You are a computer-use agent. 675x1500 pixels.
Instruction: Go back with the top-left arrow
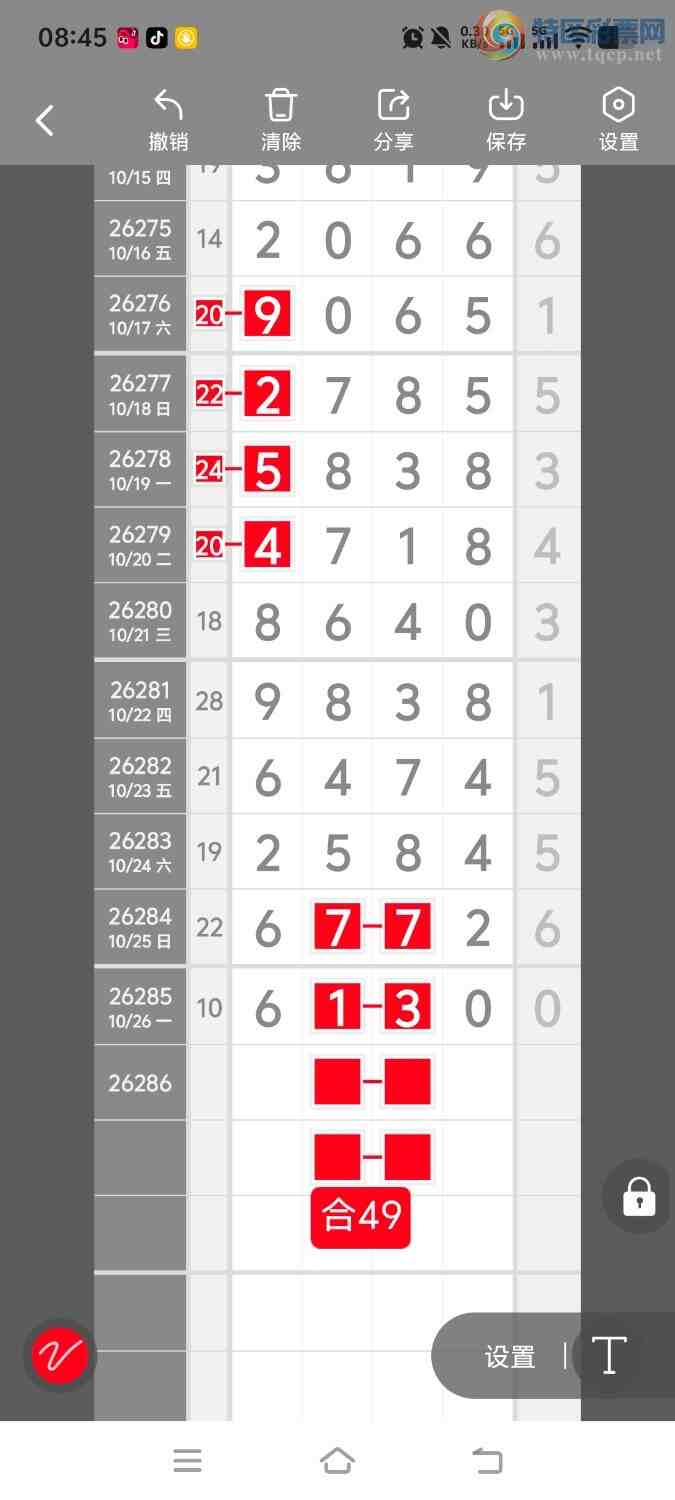pyautogui.click(x=45, y=121)
